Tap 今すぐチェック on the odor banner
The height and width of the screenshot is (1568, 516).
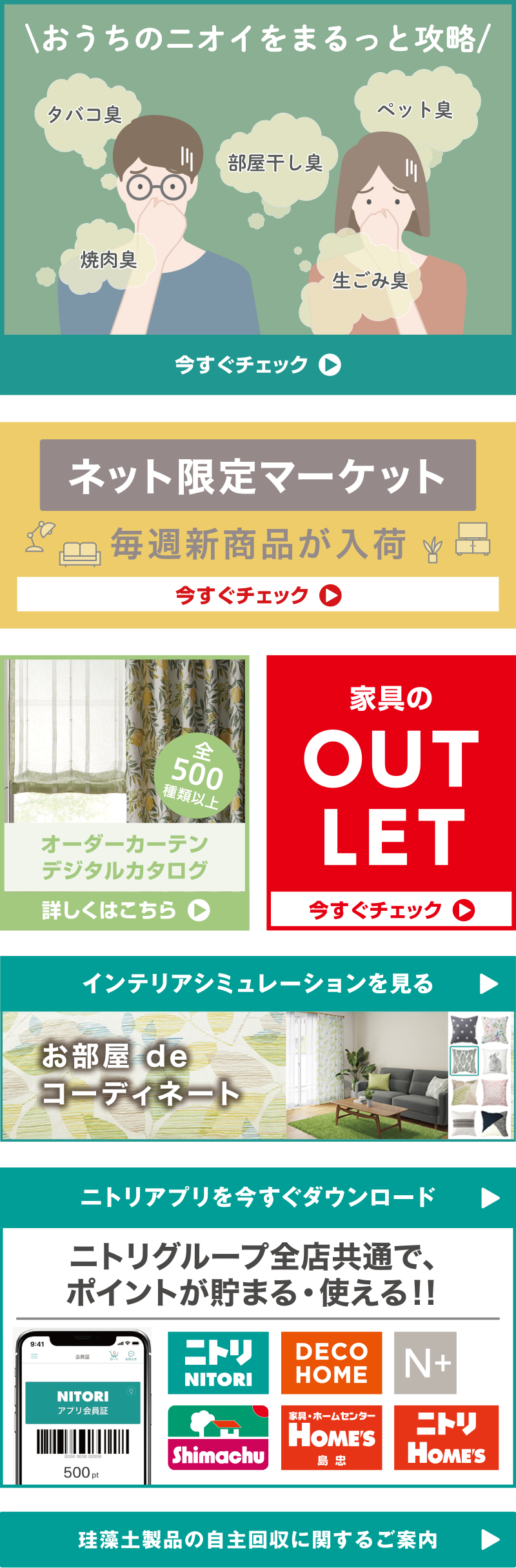point(258,364)
